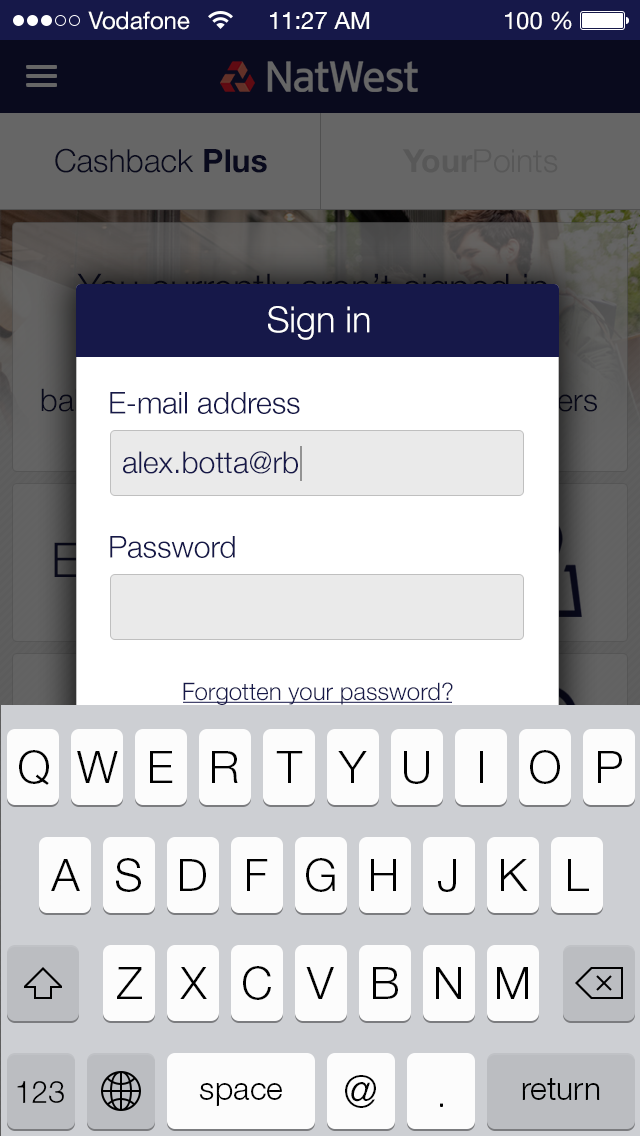640x1136 pixels.
Task: Delete a character with the backspace key
Action: click(599, 984)
